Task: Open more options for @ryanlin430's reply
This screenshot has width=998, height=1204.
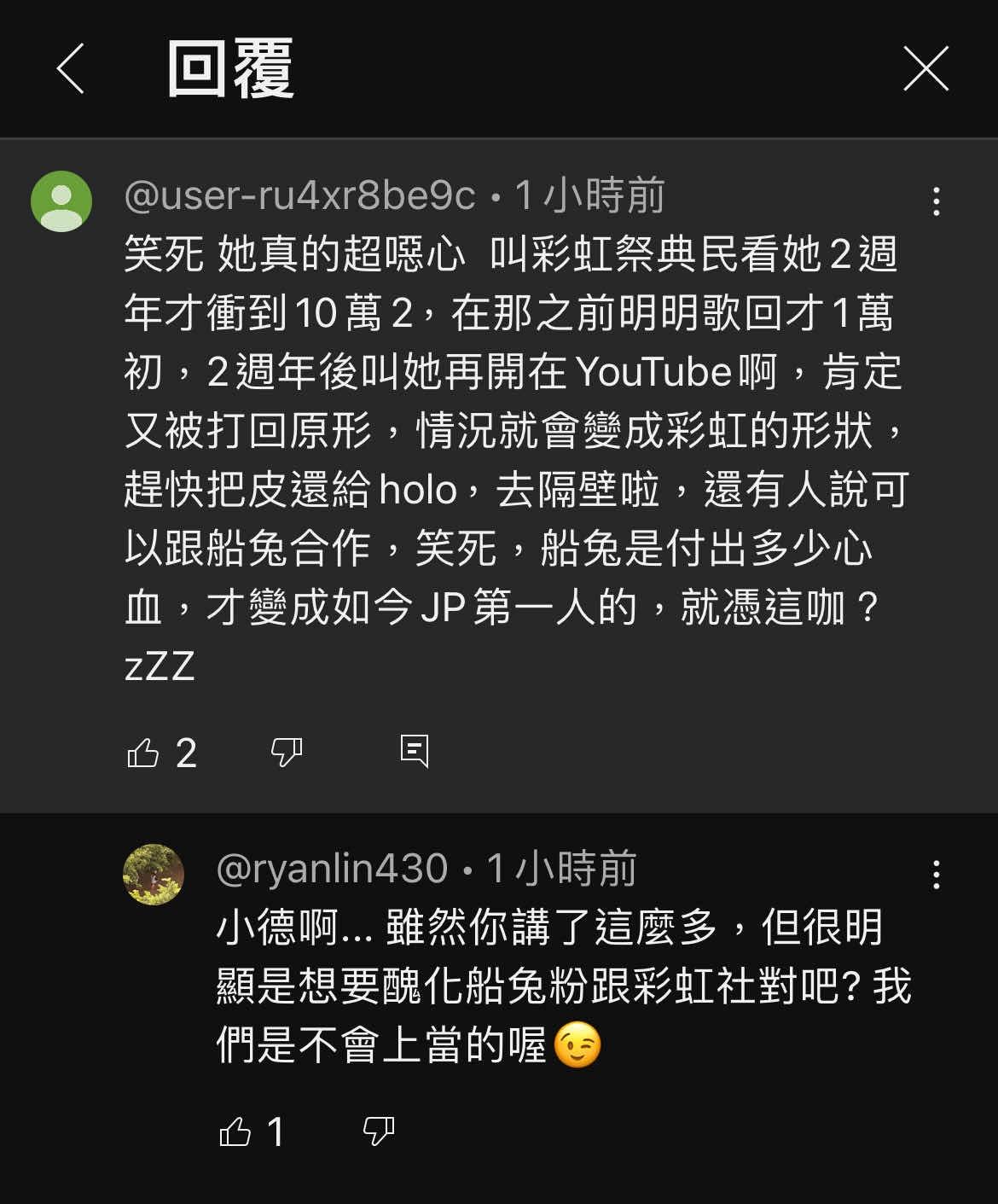Action: coord(937,875)
